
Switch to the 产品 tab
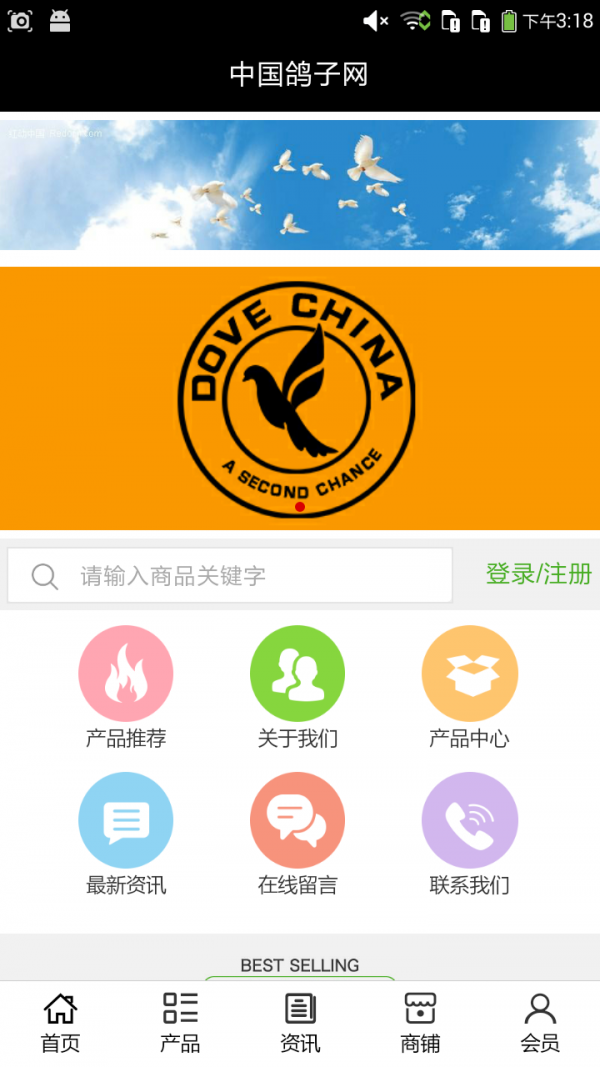tap(180, 1023)
